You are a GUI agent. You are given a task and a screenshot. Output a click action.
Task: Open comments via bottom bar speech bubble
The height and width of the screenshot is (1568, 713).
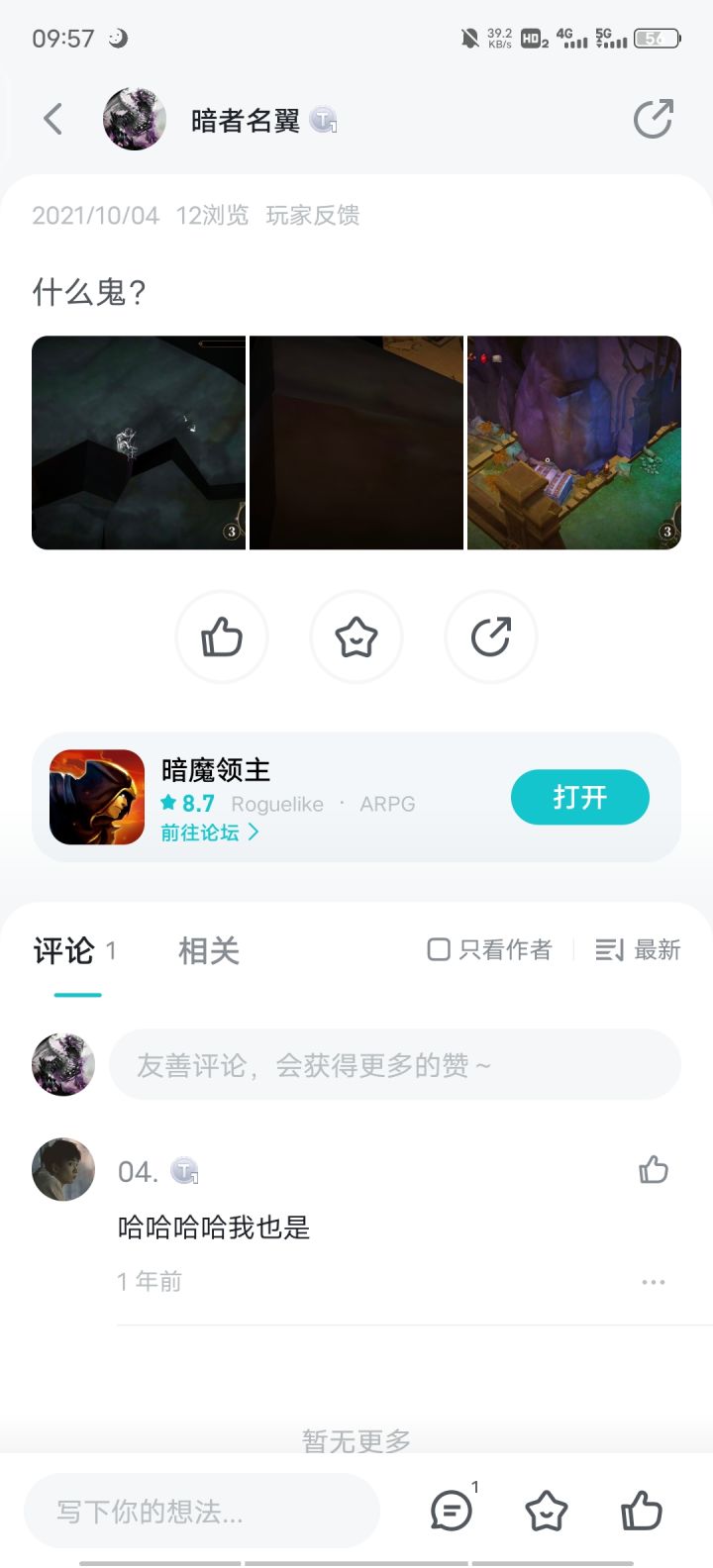pyautogui.click(x=452, y=1511)
